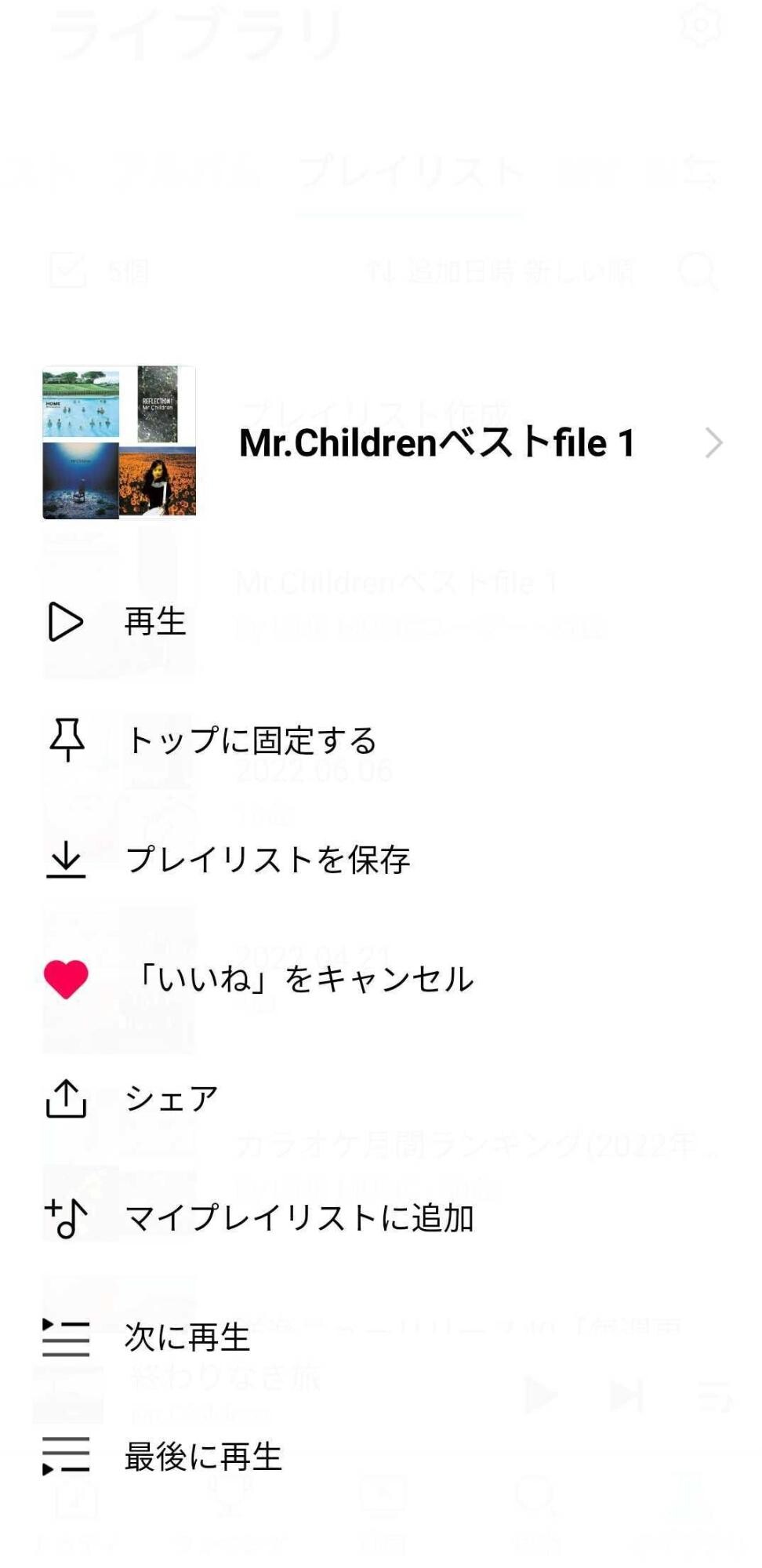This screenshot has height=1568, width=762.
Task: Tap the pin icon for トップに固定する
Action: click(67, 740)
